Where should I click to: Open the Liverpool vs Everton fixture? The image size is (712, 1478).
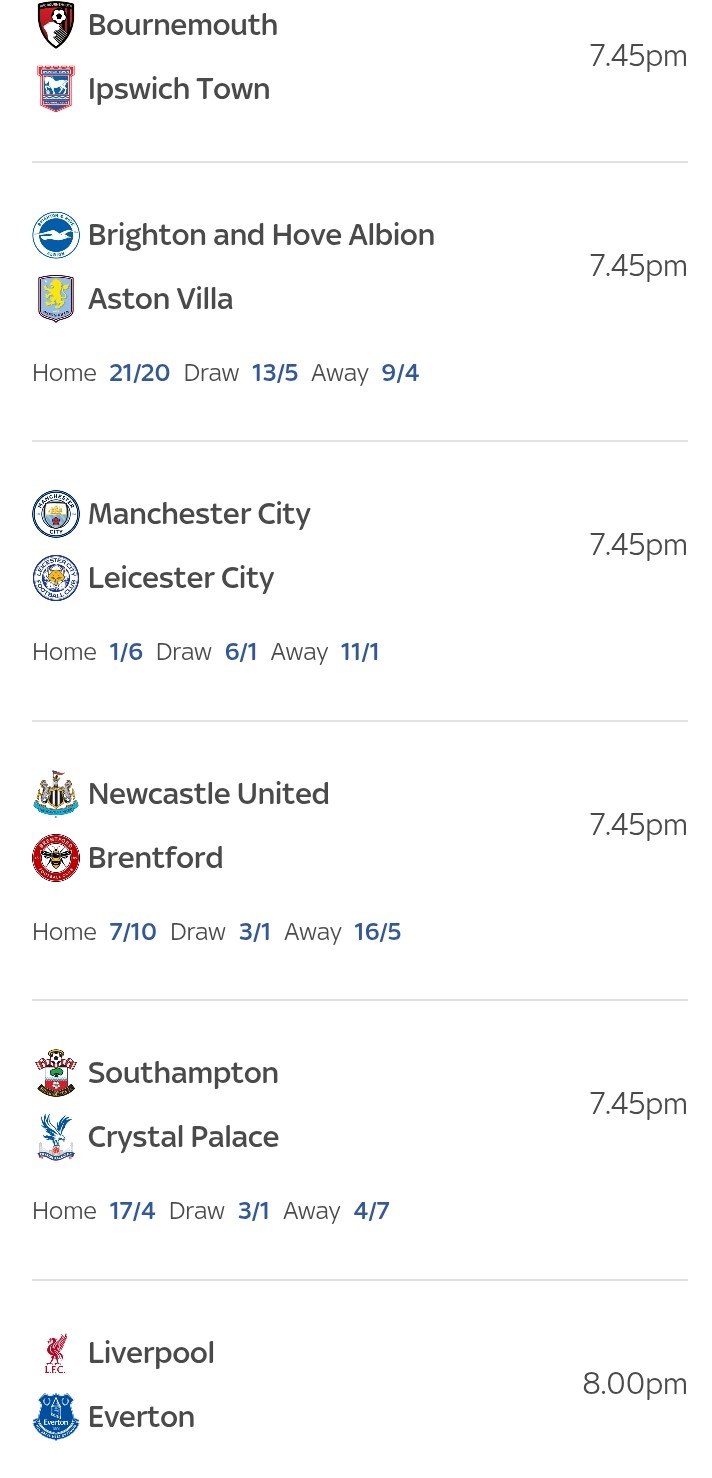click(360, 1385)
